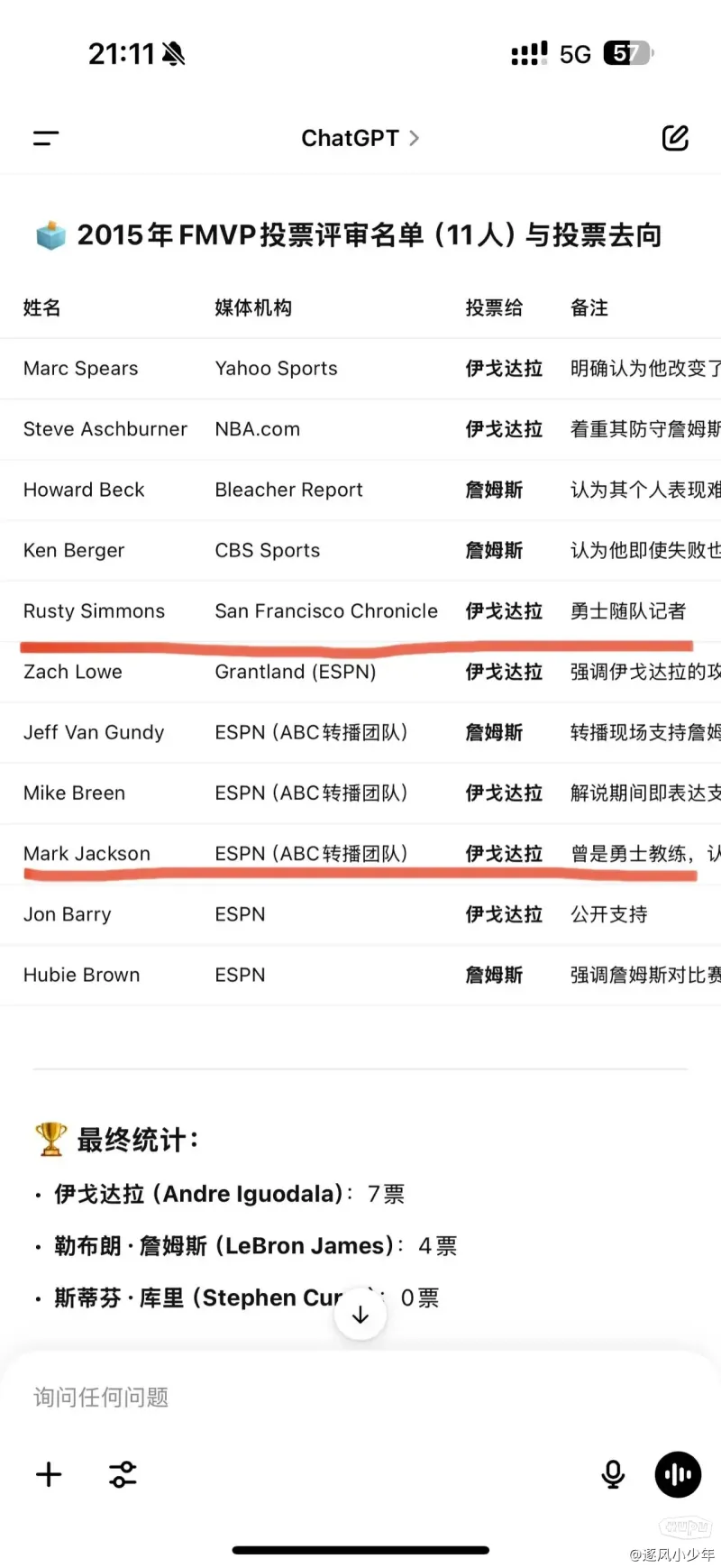This screenshot has height=1568, width=721.
Task: Tap the silenced-notifications bell icon
Action: (x=178, y=52)
